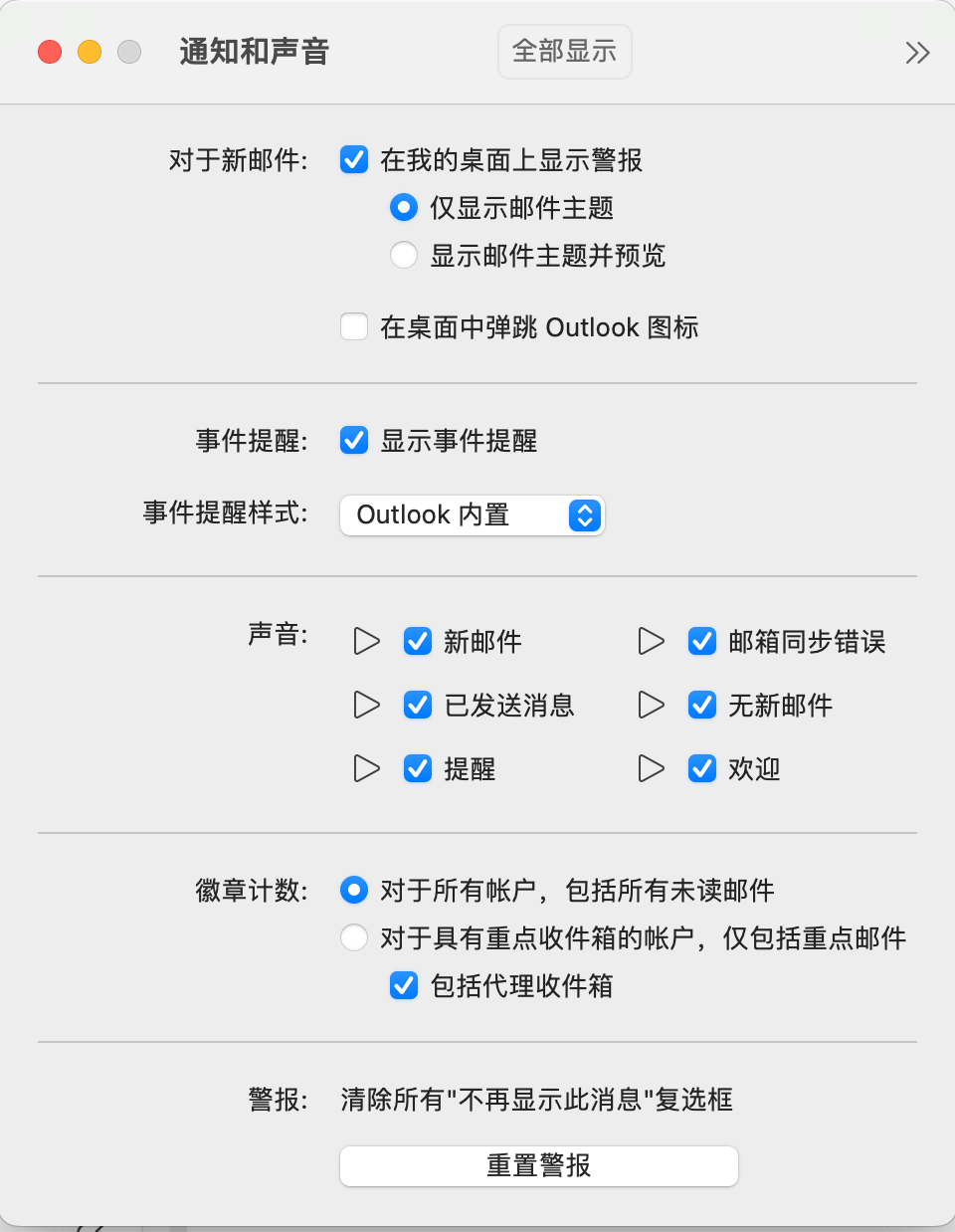Toggle the 显示事件提醒 checkbox

pyautogui.click(x=354, y=441)
